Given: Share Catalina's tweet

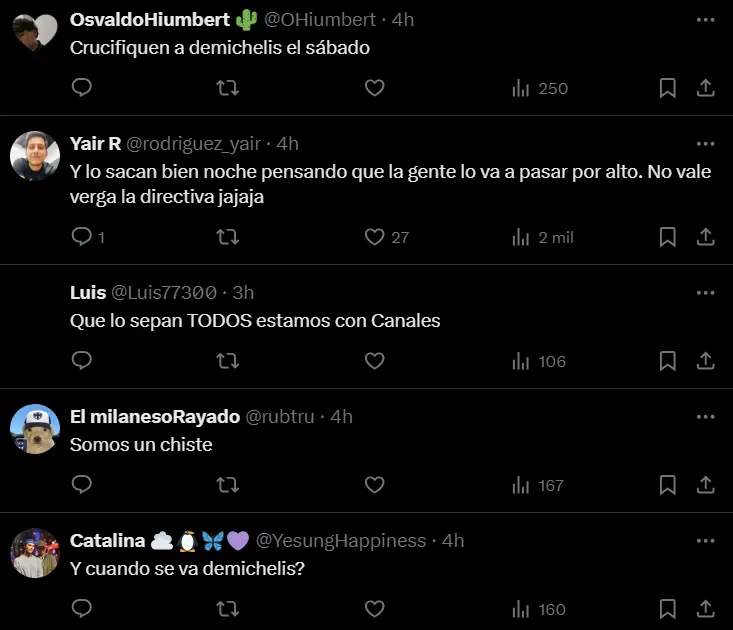Looking at the screenshot, I should coord(705,609).
